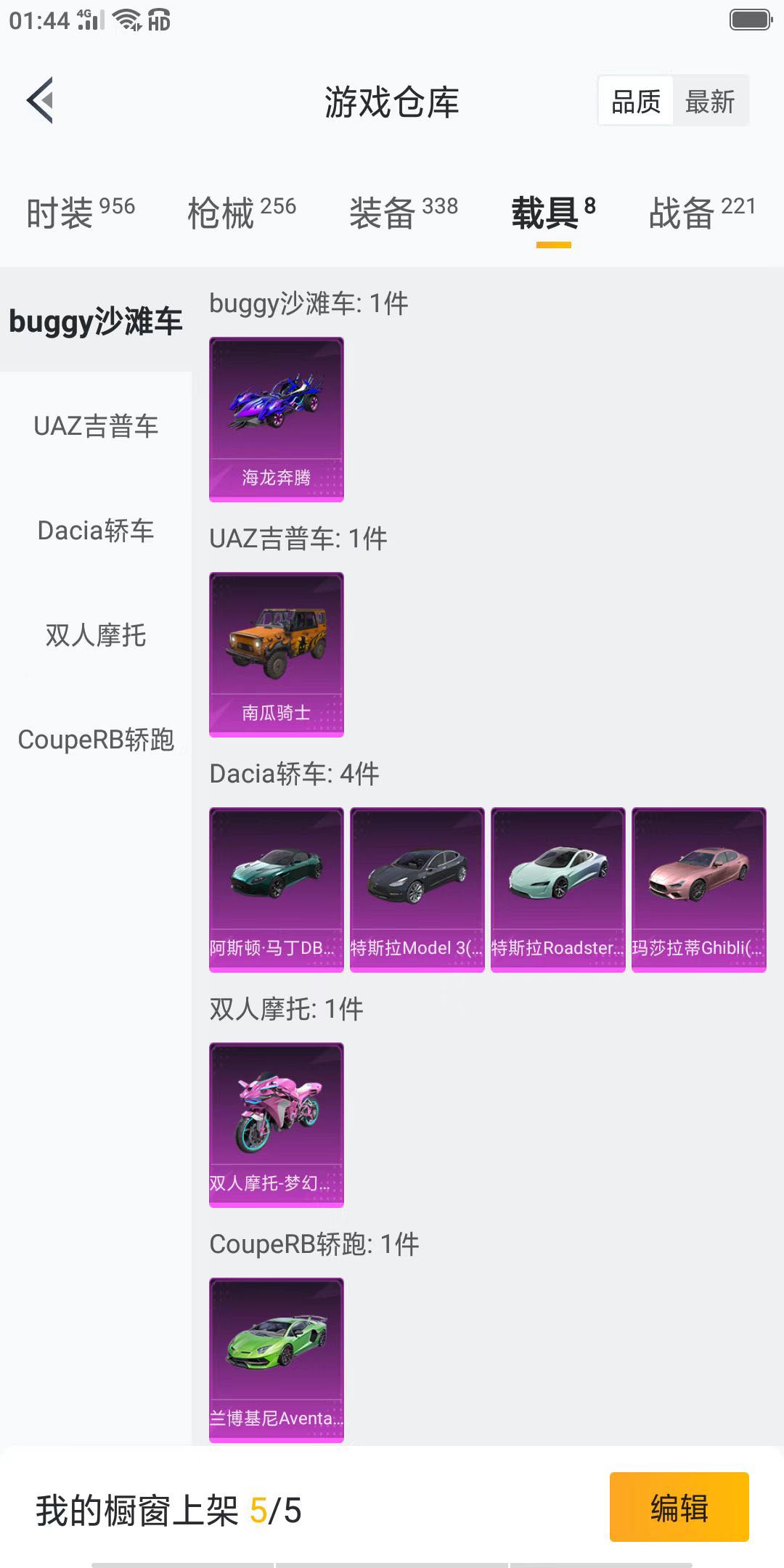Tap the 编辑 button
The image size is (784, 1568).
(679, 1507)
